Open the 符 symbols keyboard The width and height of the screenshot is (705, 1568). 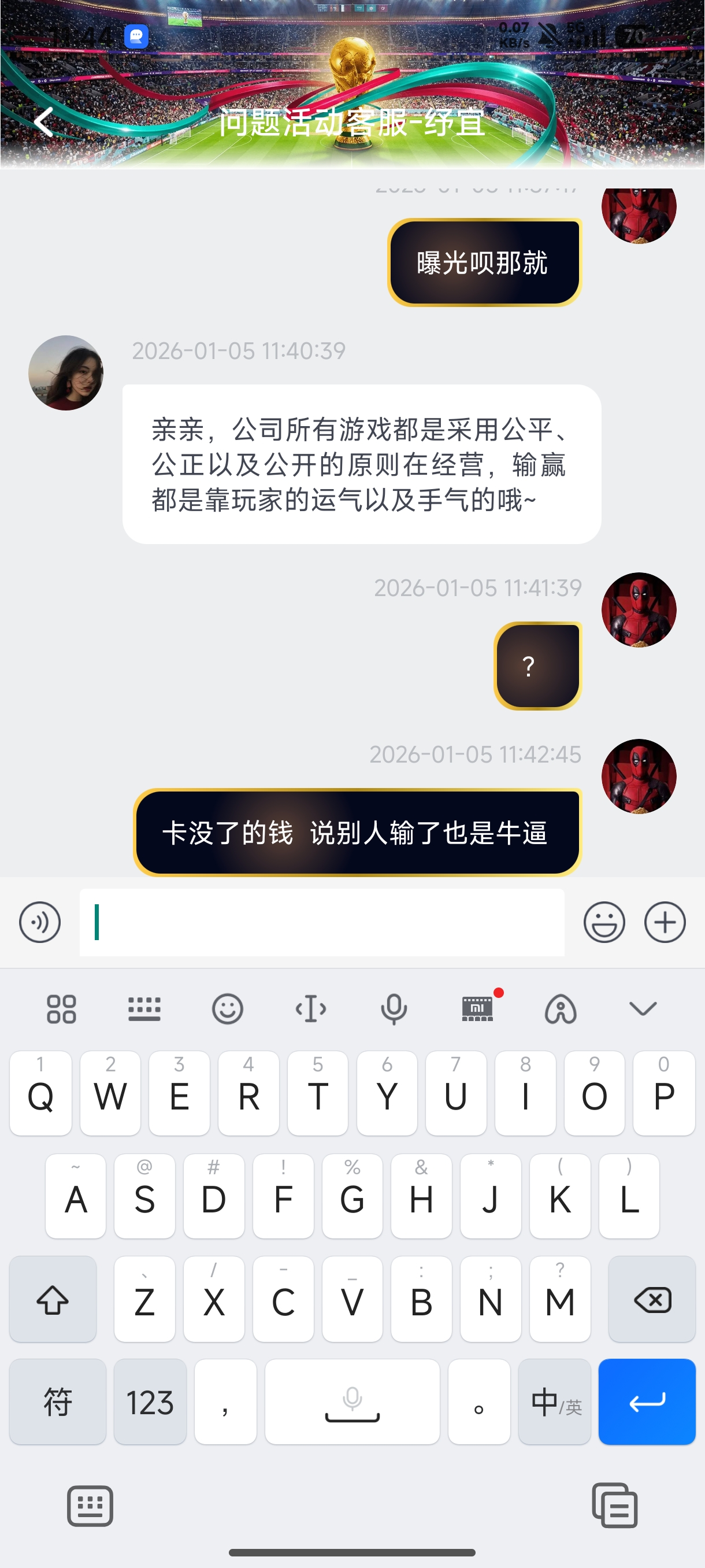tap(57, 1401)
